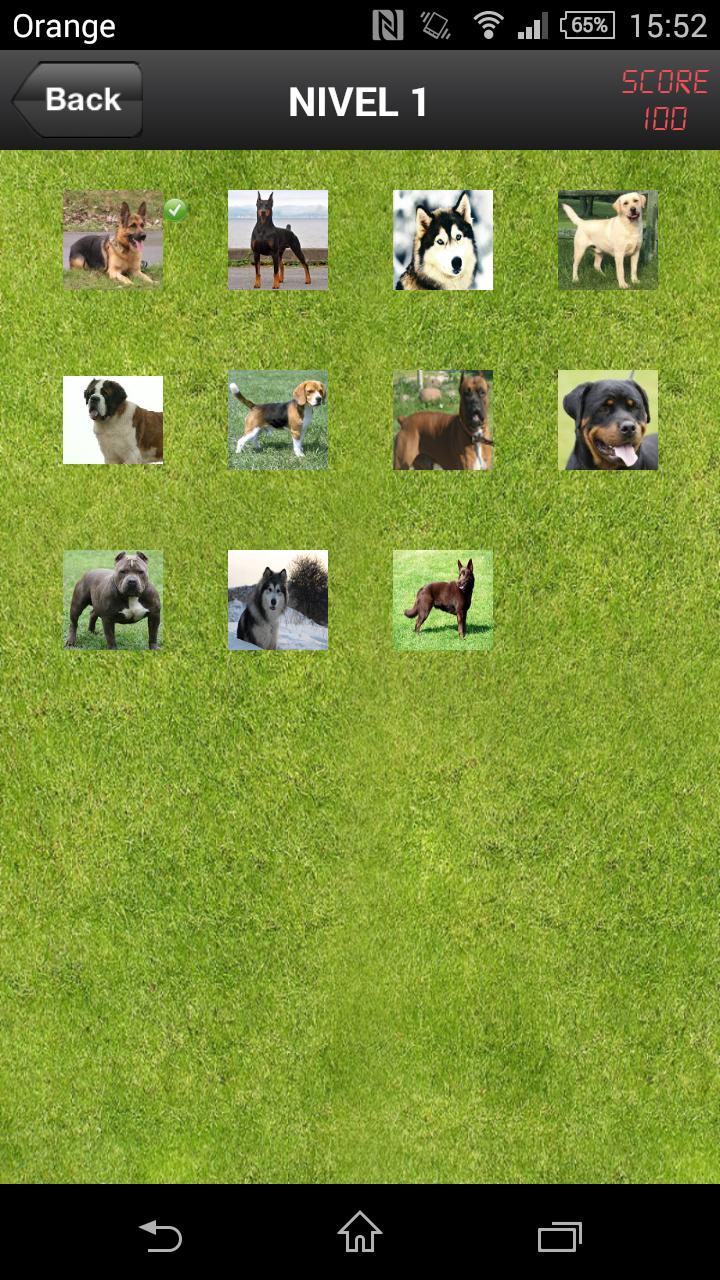The width and height of the screenshot is (720, 1280).
Task: Open the Rottweiler picture
Action: point(608,420)
